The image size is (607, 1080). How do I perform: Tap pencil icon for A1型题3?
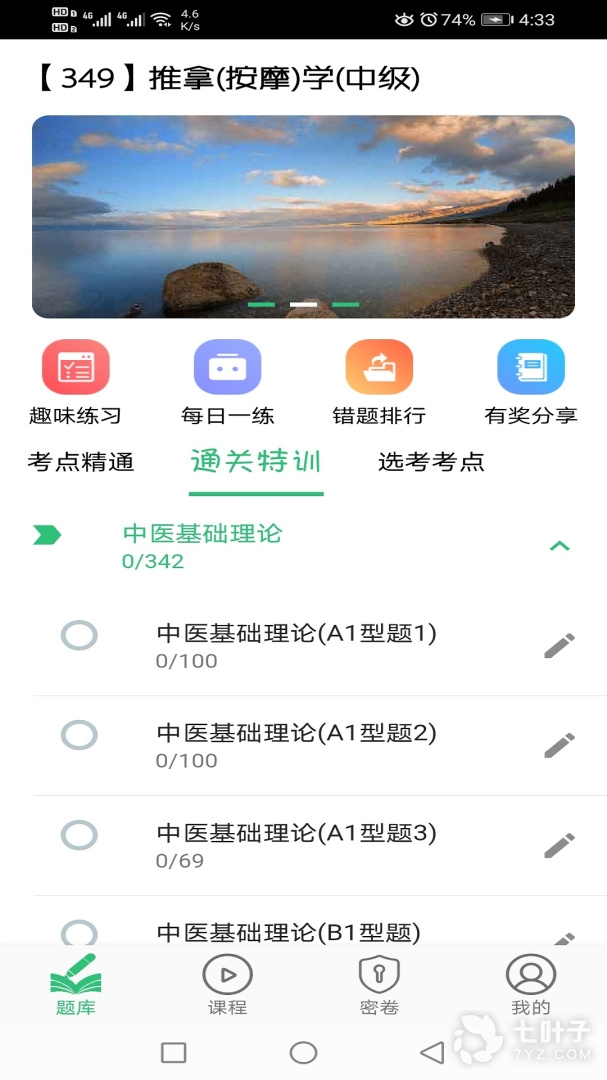point(559,845)
